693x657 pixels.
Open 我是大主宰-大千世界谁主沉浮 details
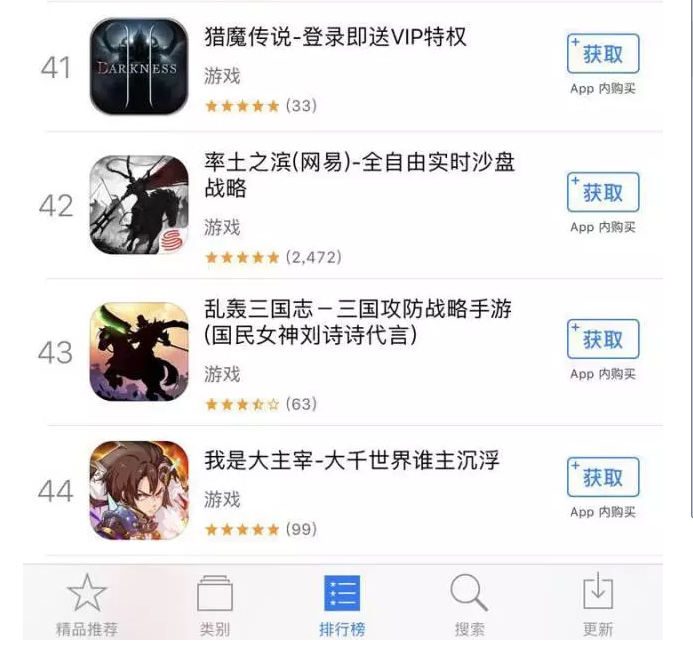[x=350, y=461]
